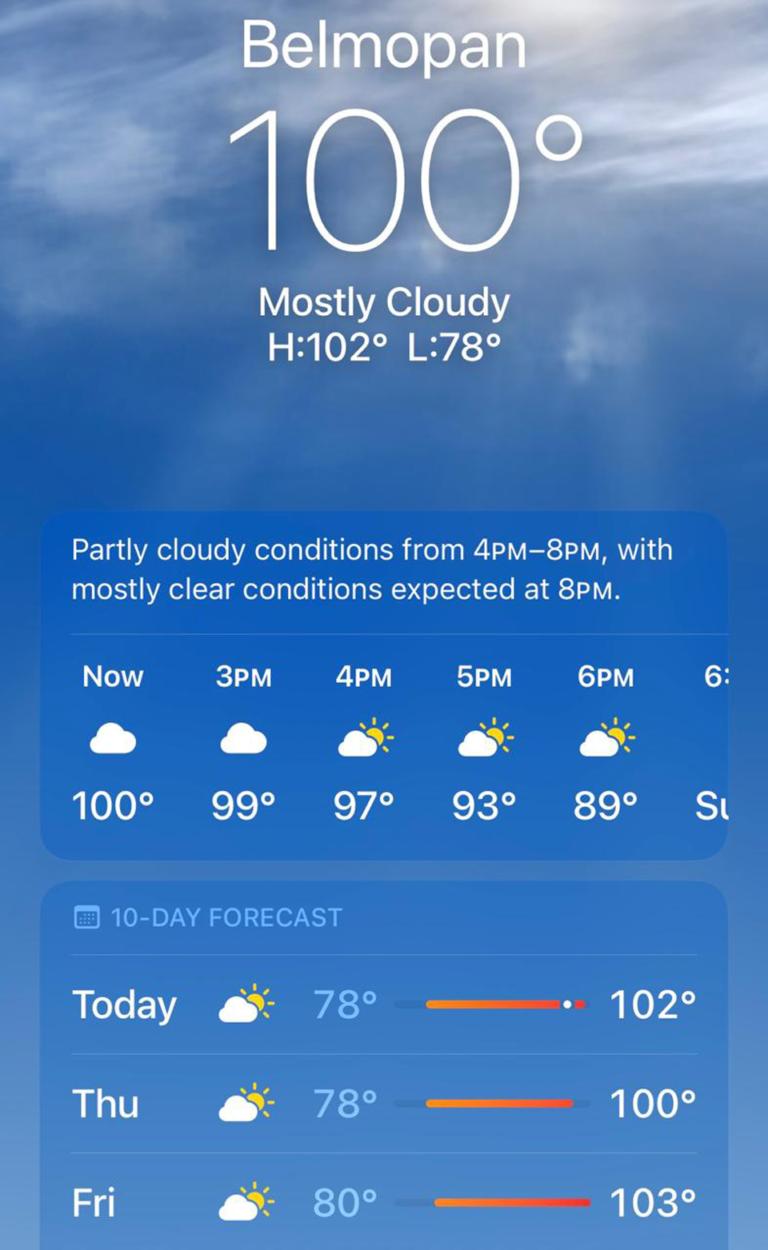Screen dimensions: 768x1250
Task: Open Thu forecast details
Action: [384, 1103]
